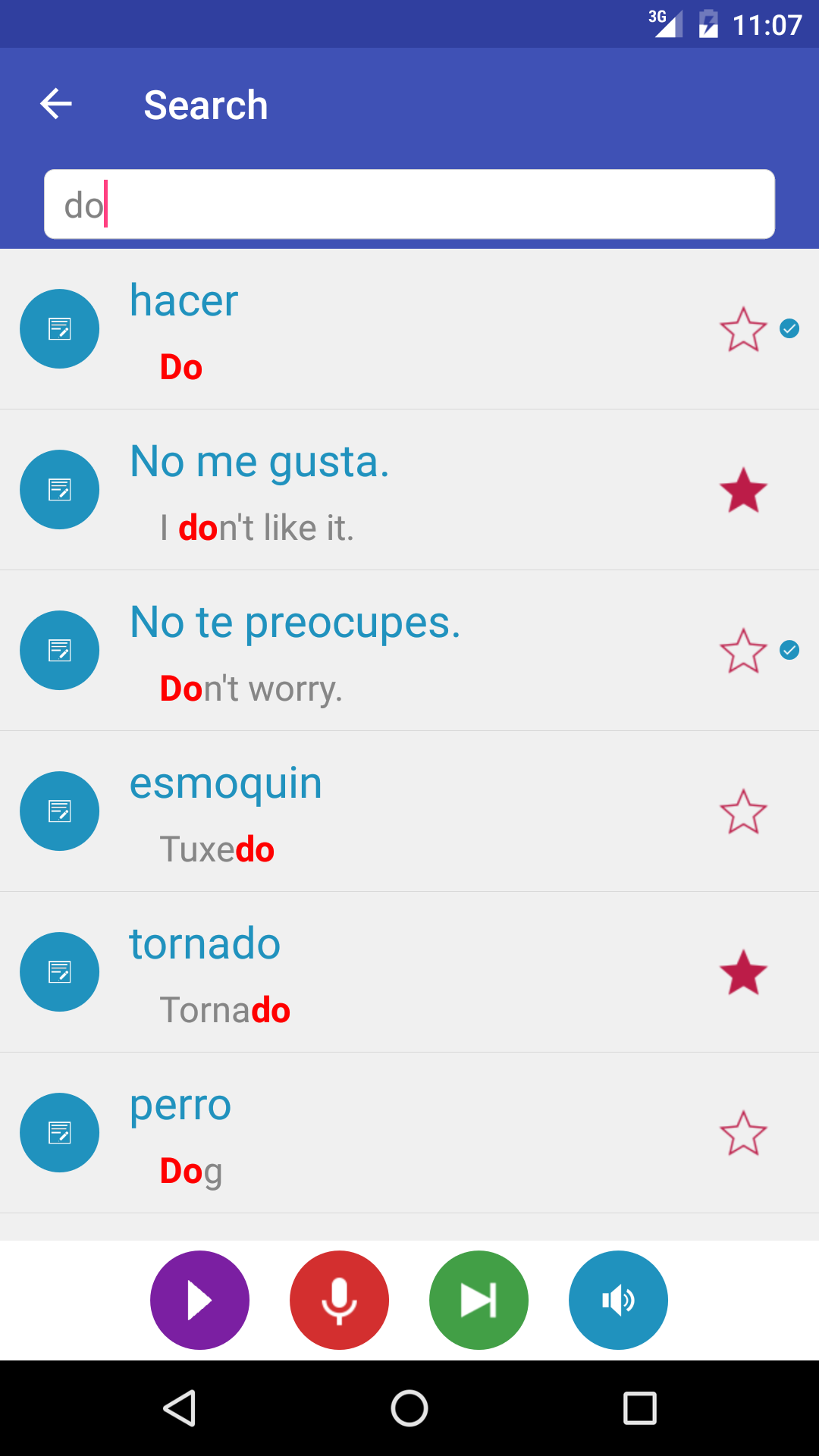Open the "No te preocupes." result

click(379, 651)
